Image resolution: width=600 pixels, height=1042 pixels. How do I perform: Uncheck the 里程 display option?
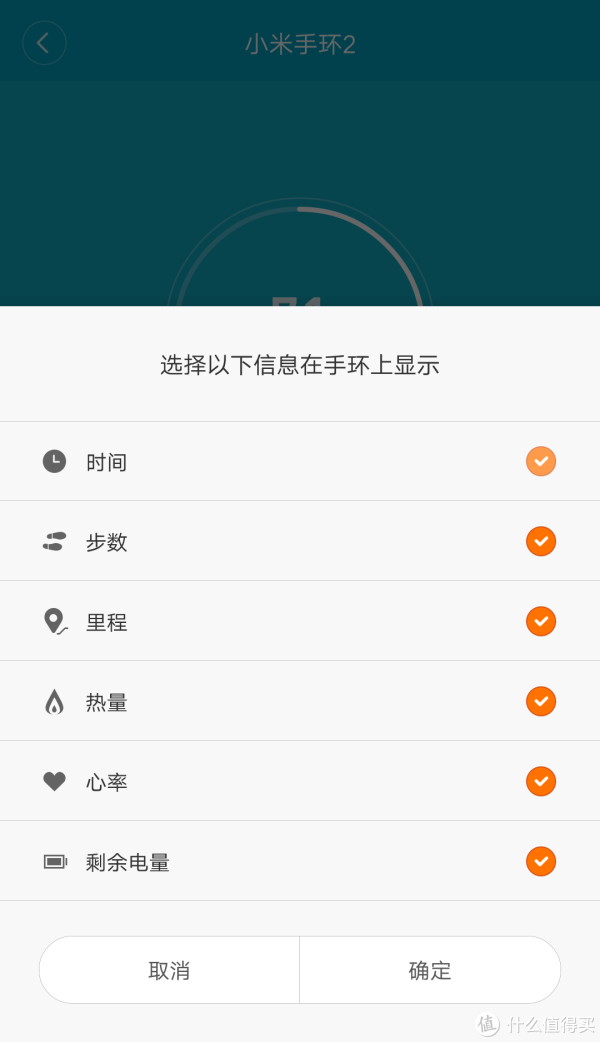(x=541, y=621)
